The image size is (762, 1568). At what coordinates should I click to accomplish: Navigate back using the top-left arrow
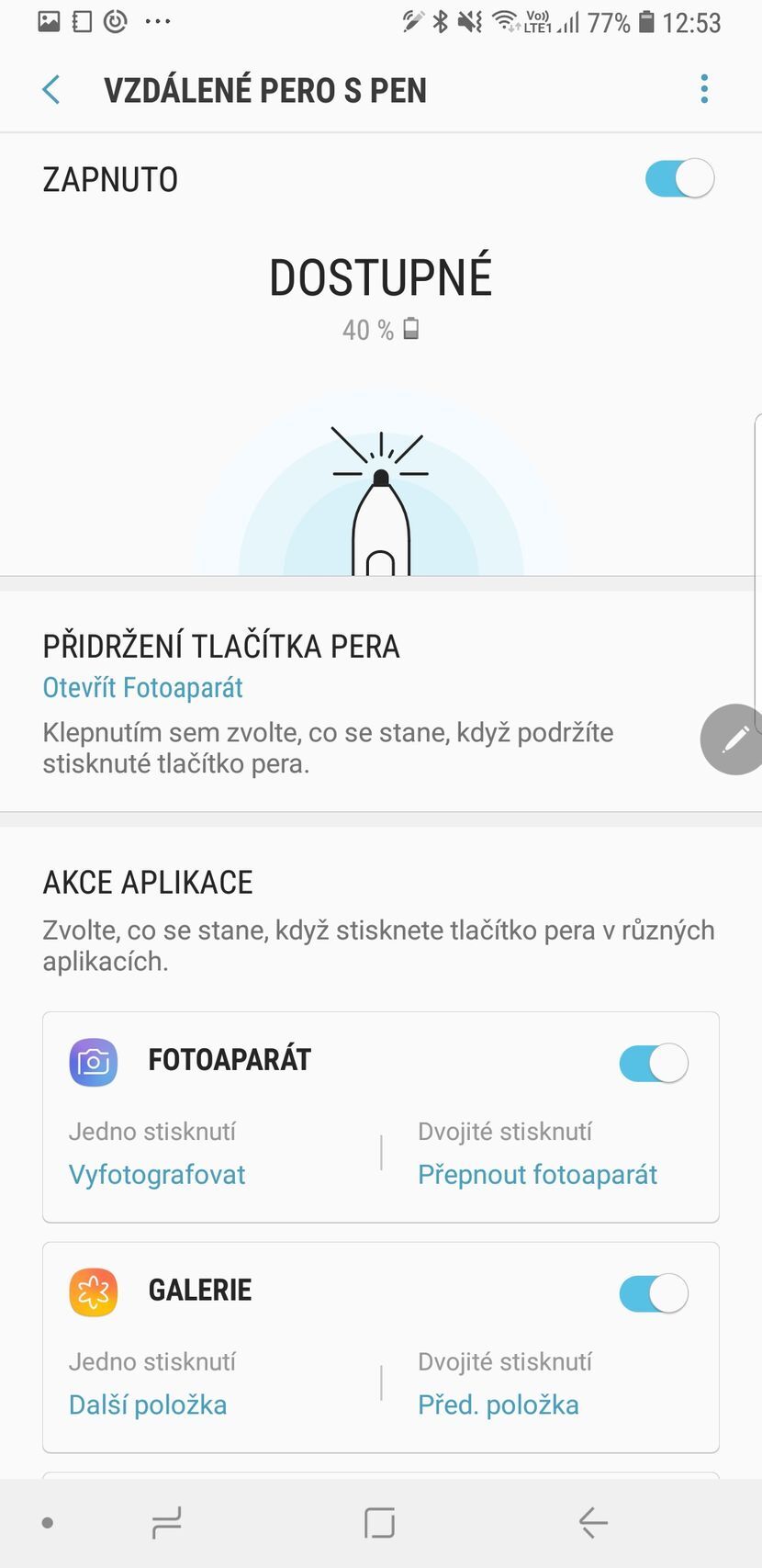50,89
